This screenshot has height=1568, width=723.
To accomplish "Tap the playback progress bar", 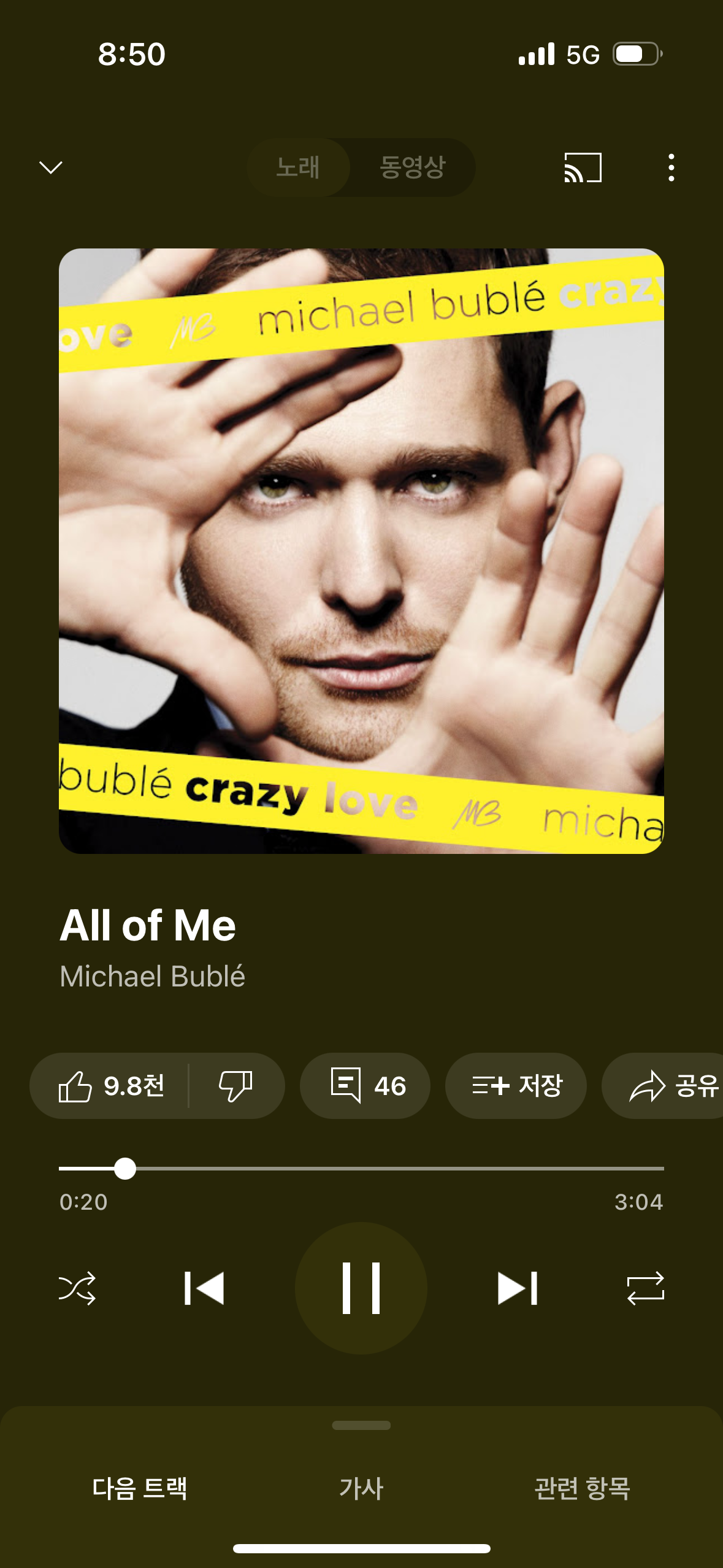I will [x=361, y=1169].
